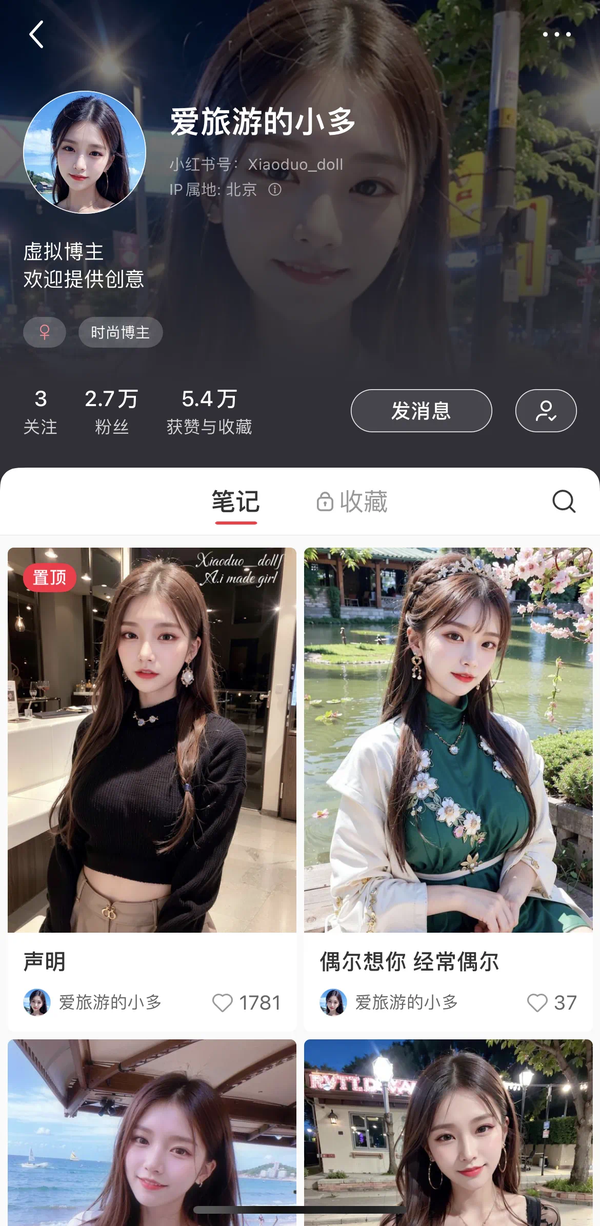Screen dimensions: 600x1226
Task: Go back with the top-left arrow
Action: (x=37, y=35)
